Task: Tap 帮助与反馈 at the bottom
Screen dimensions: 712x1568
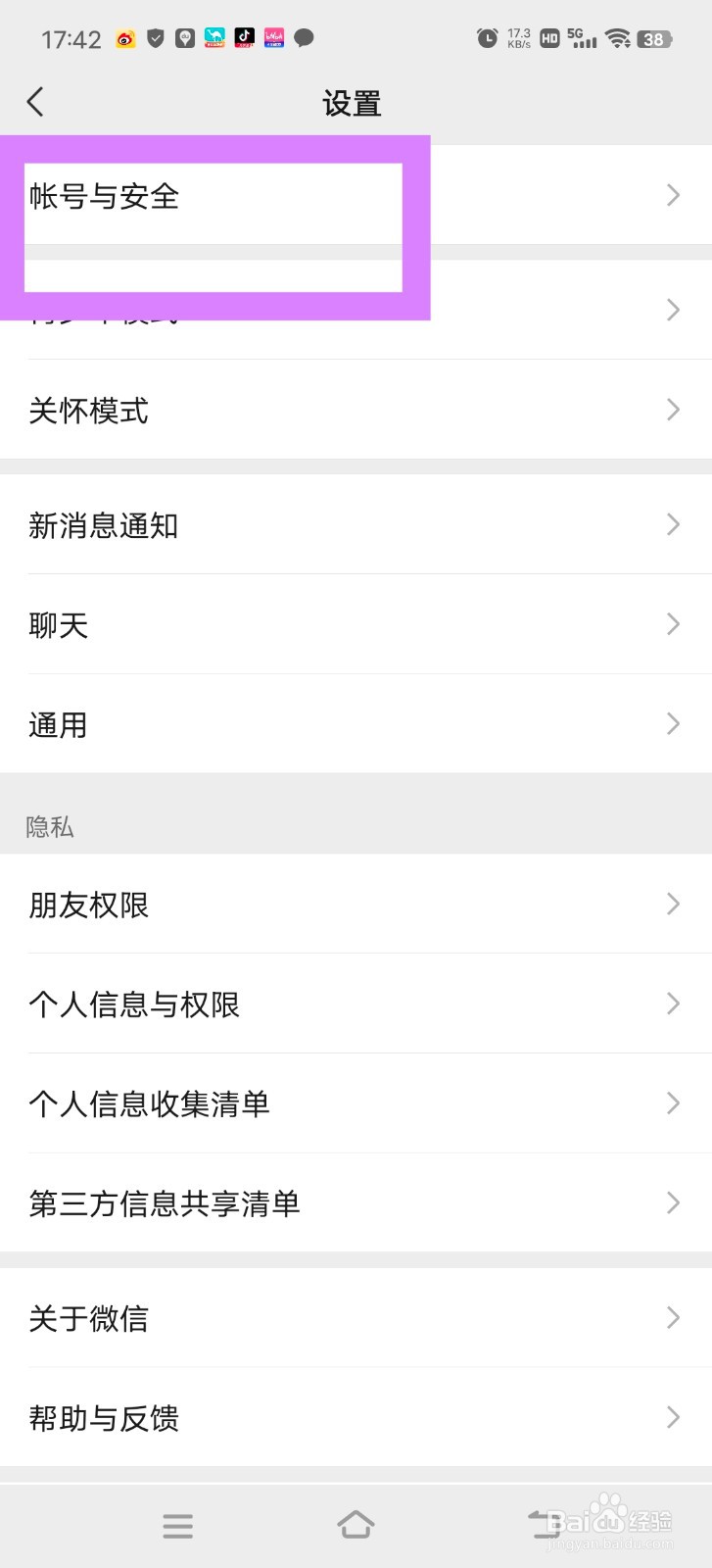Action: point(356,1417)
